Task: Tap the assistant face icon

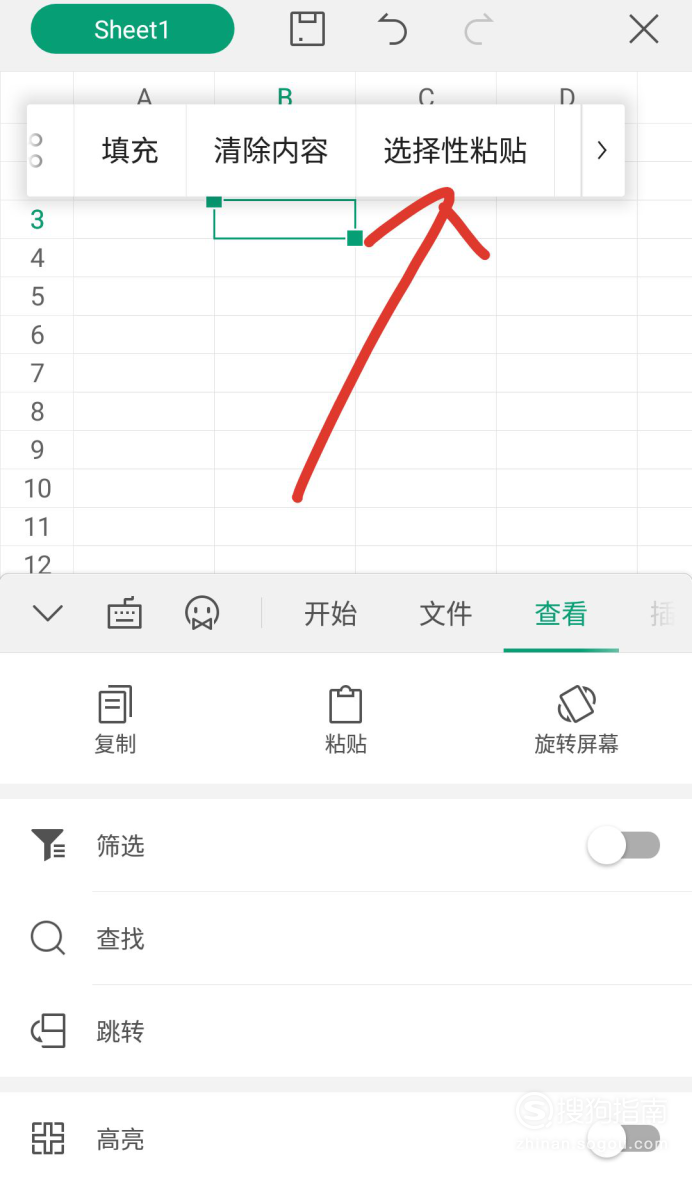Action: (202, 612)
